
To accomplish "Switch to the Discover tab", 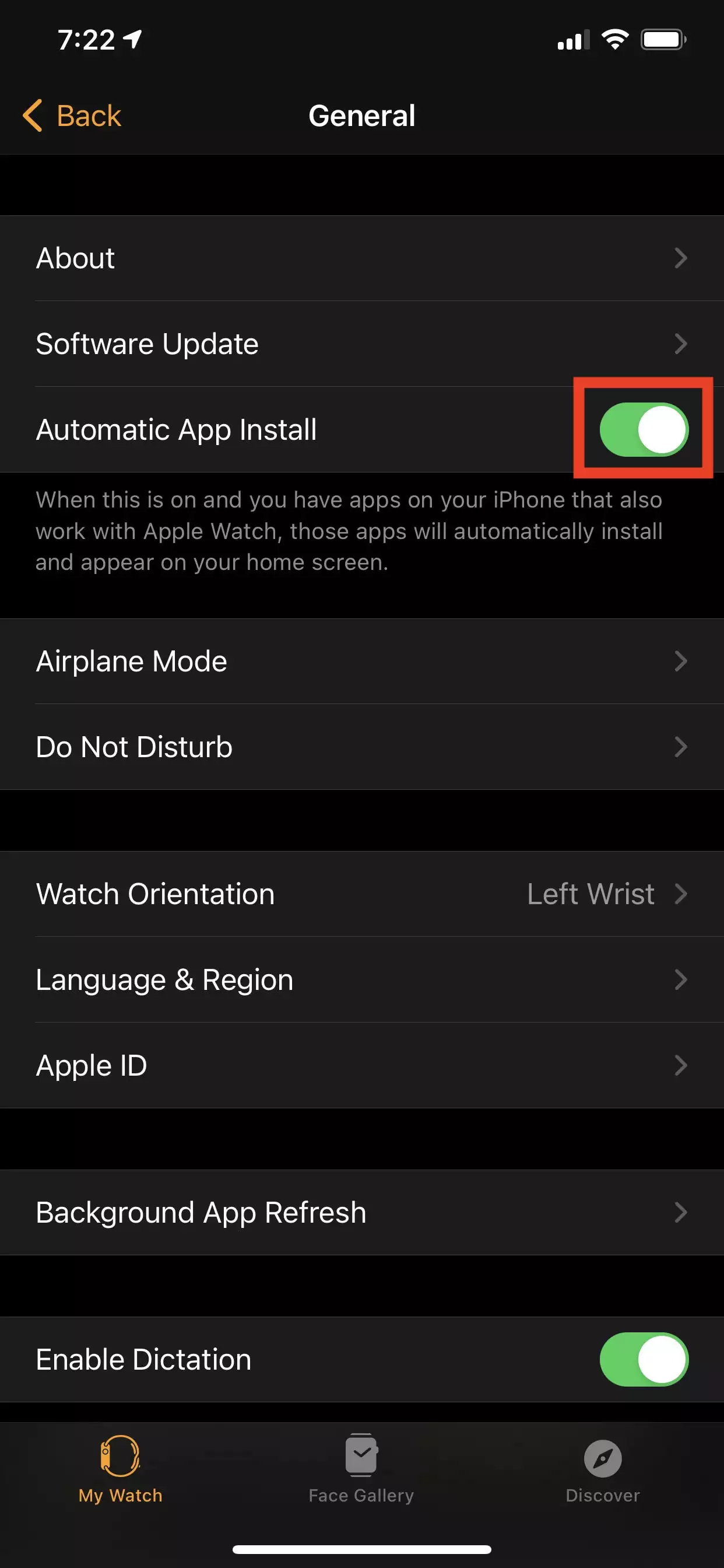I will pos(602,1468).
